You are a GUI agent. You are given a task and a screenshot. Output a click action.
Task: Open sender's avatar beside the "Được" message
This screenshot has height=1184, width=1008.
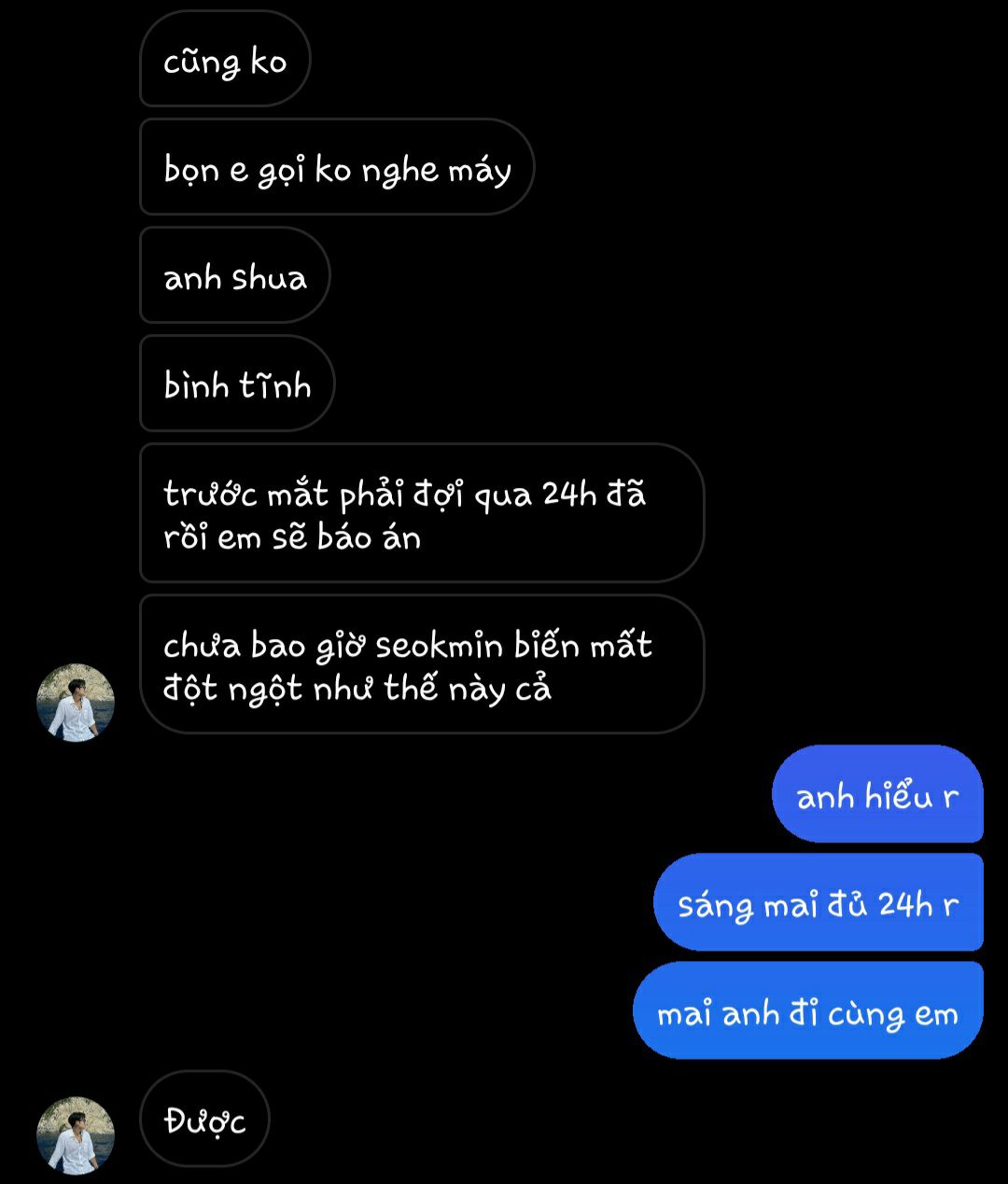point(76,1135)
